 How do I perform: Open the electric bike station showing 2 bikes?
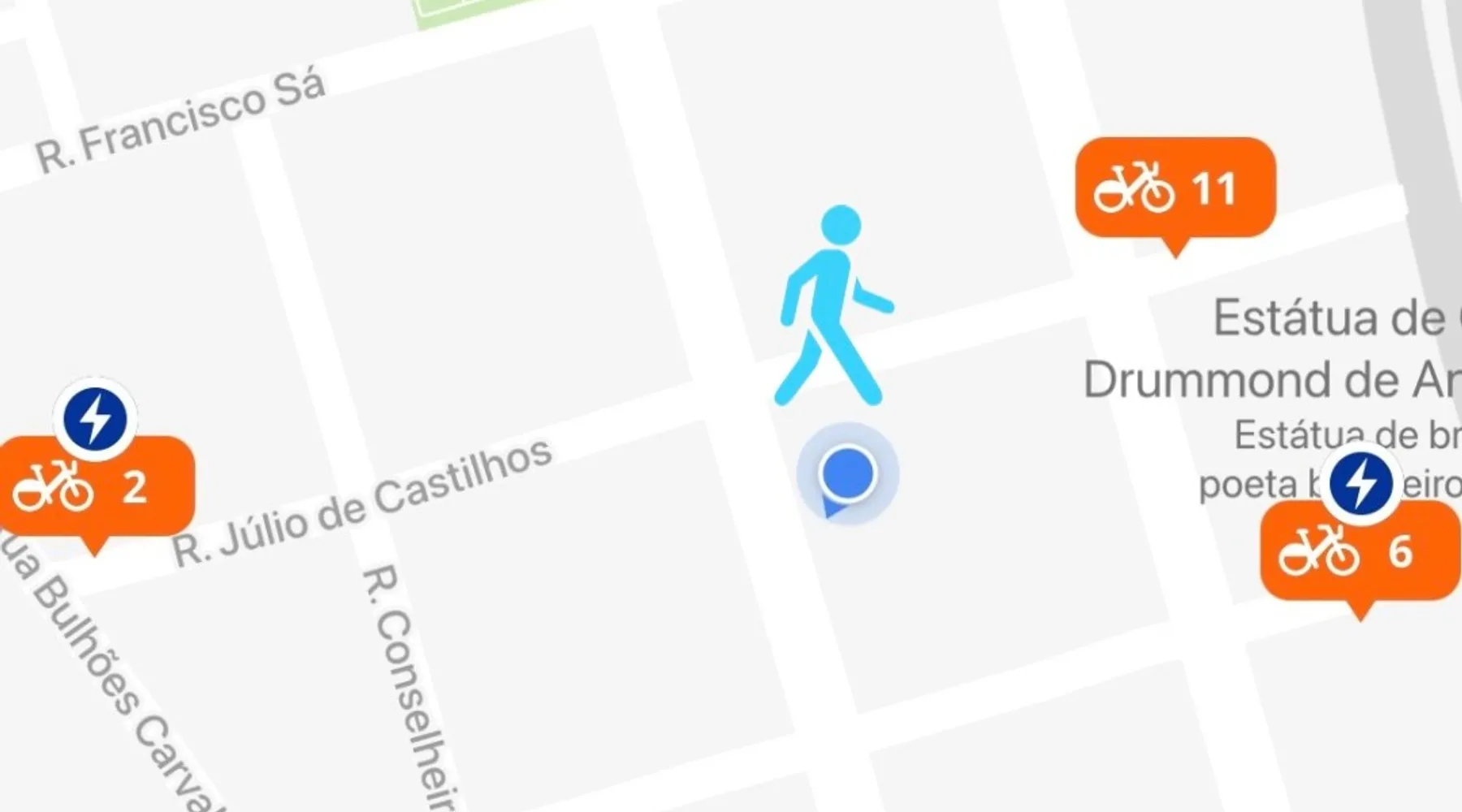coord(95,486)
